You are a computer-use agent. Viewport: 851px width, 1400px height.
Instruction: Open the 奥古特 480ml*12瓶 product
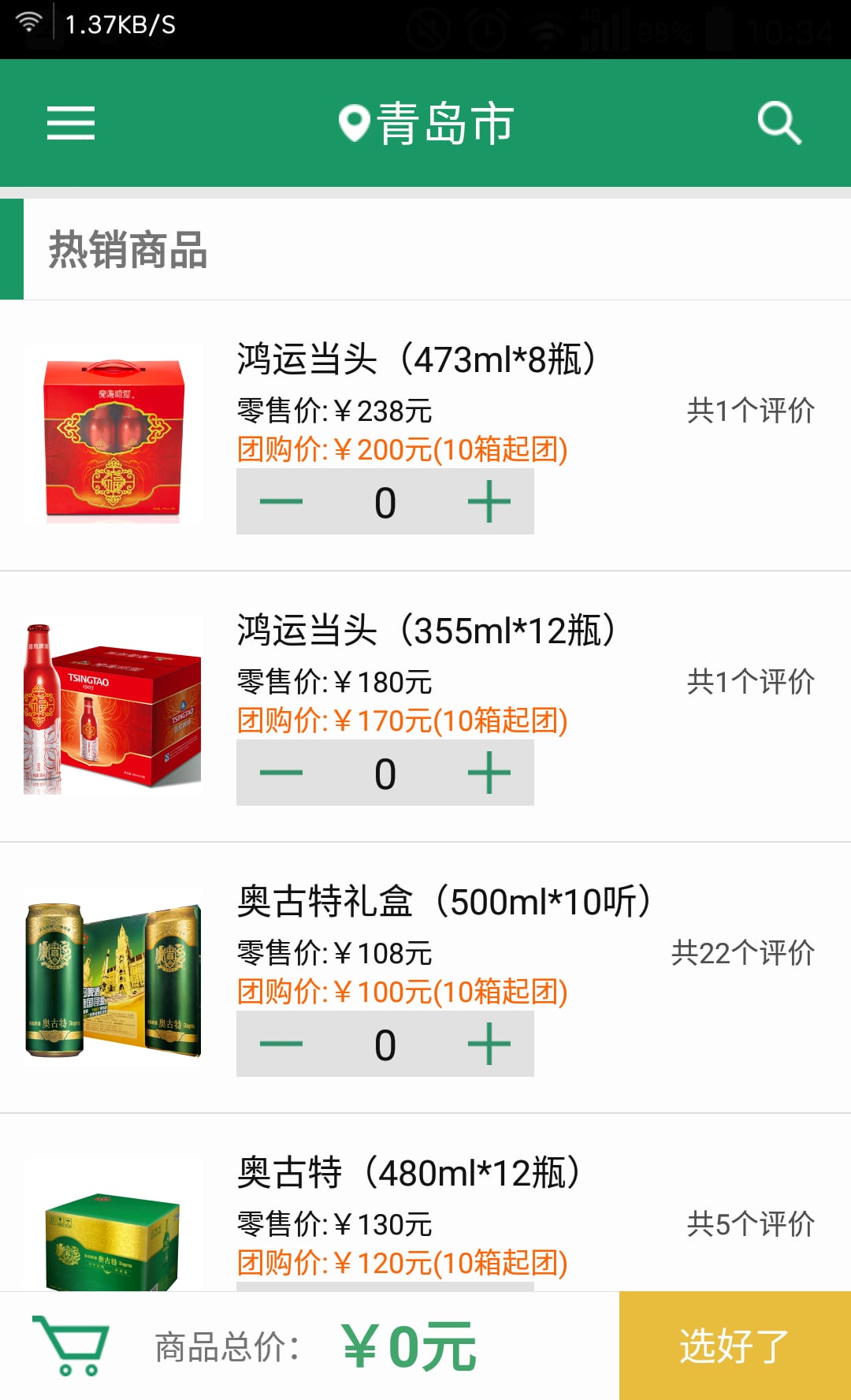coord(409,1173)
